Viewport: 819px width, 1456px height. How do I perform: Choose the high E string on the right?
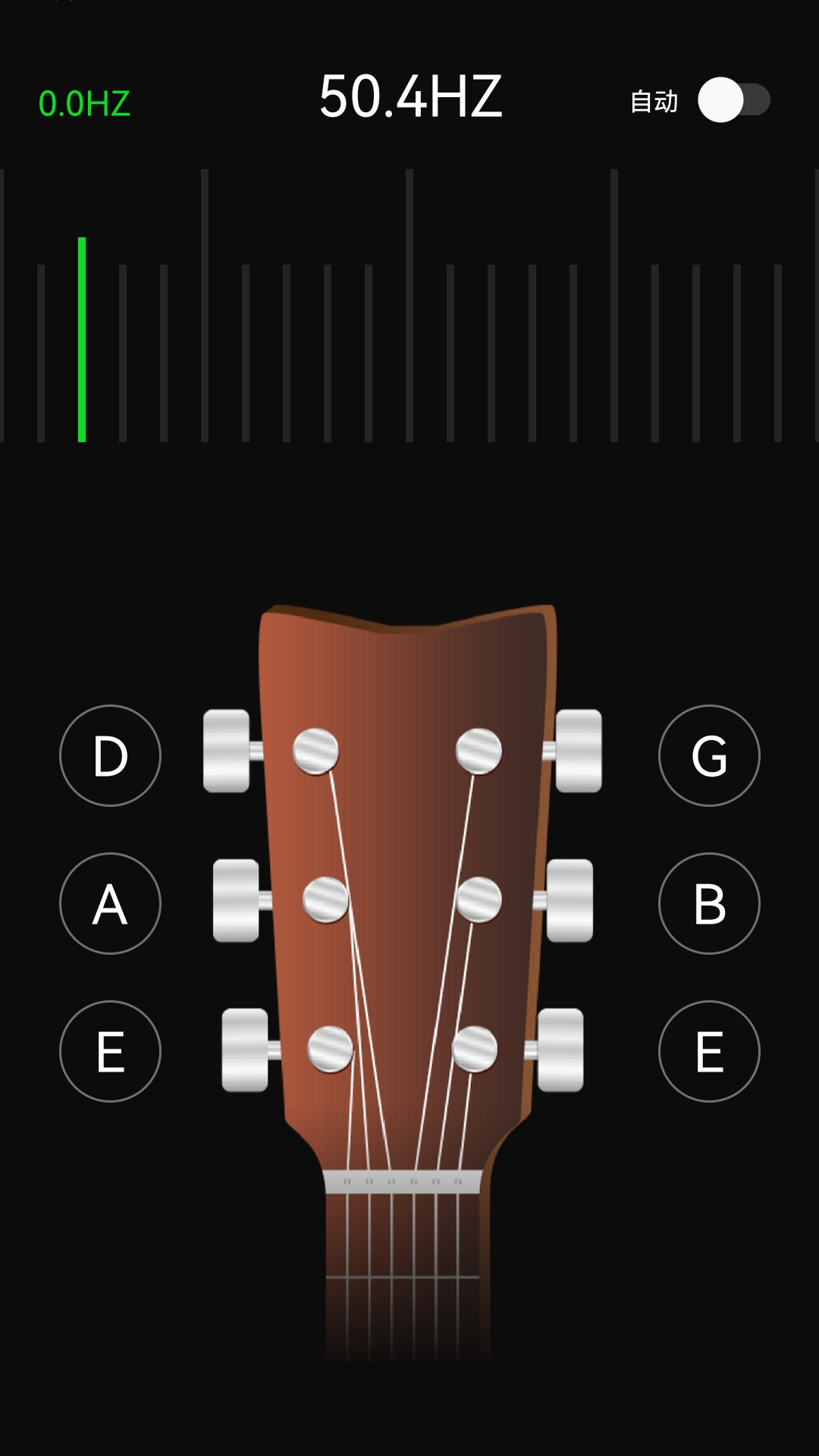tap(709, 1051)
